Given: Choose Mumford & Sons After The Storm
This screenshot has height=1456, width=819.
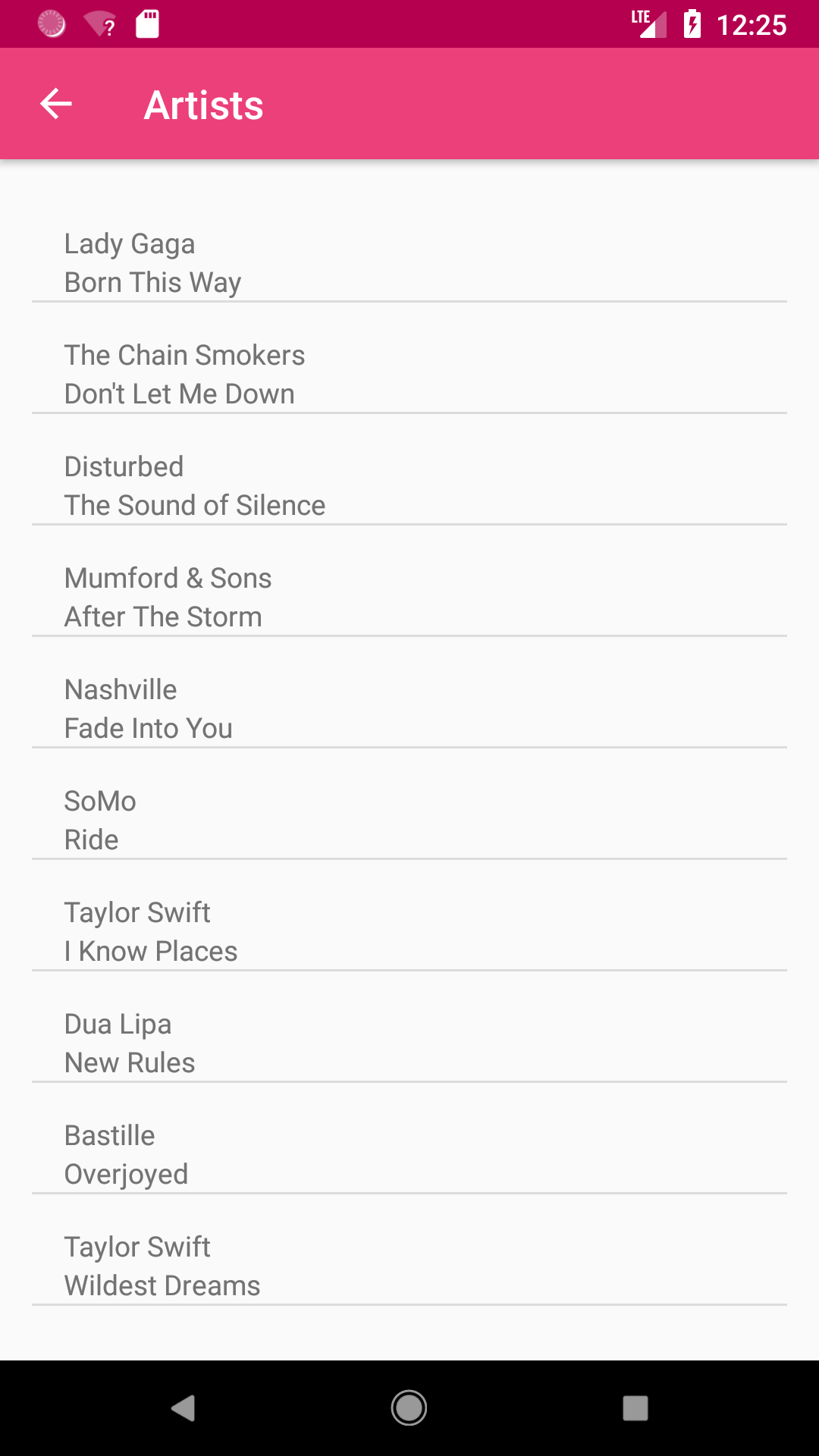Looking at the screenshot, I should (409, 597).
